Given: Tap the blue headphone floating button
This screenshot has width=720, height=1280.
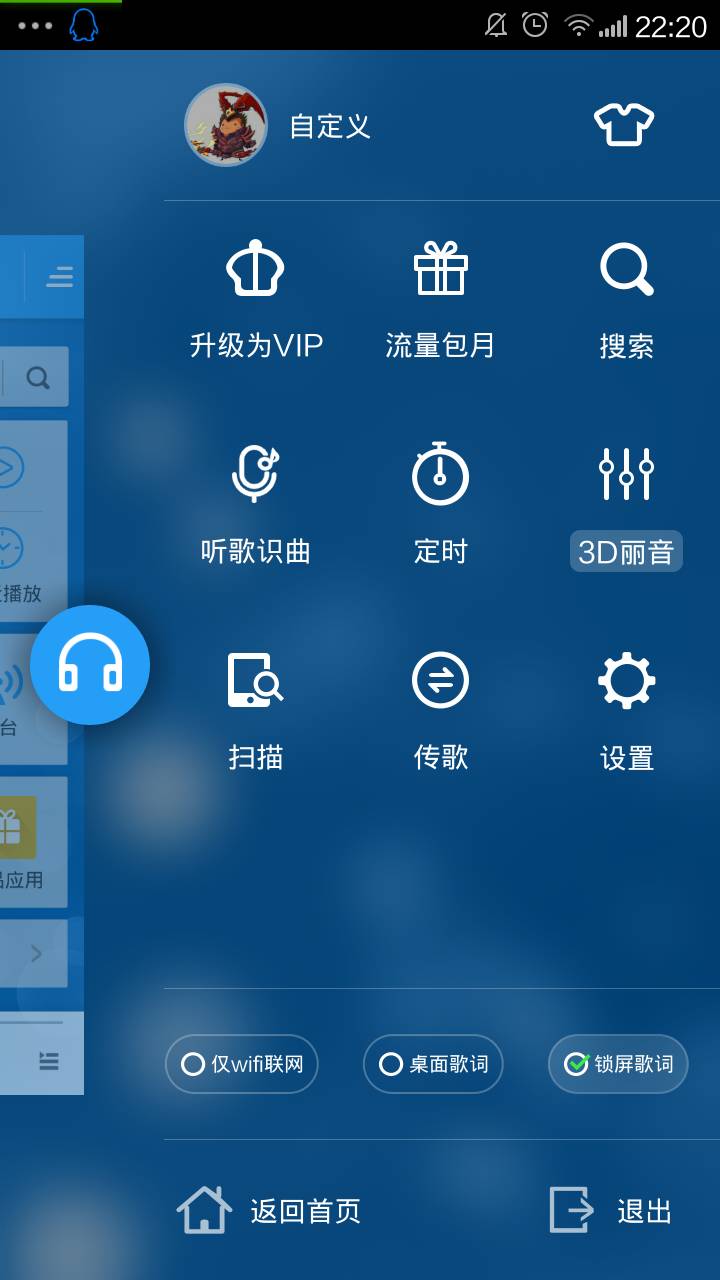Looking at the screenshot, I should tap(90, 664).
